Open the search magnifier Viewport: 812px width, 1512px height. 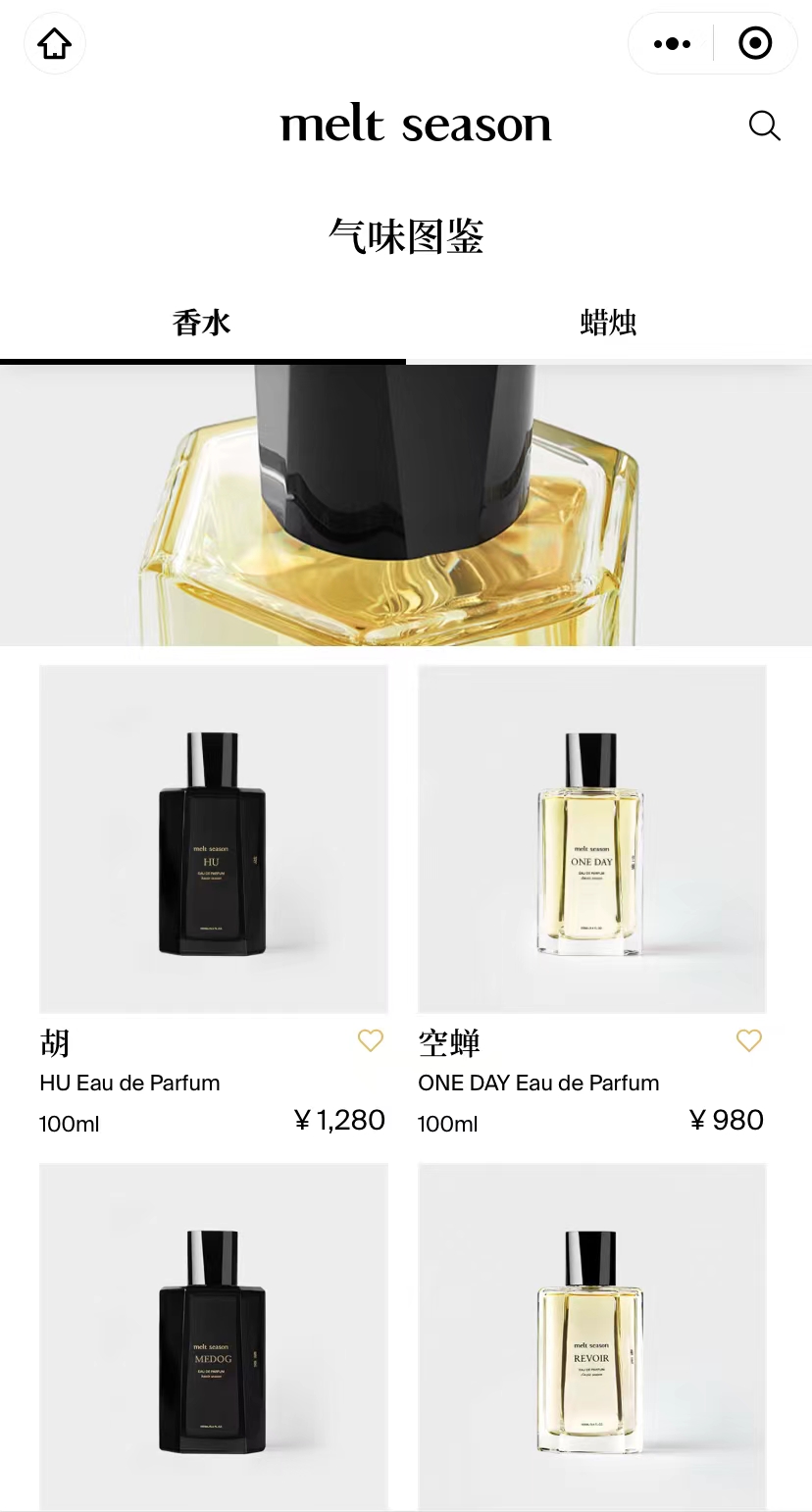pos(764,126)
